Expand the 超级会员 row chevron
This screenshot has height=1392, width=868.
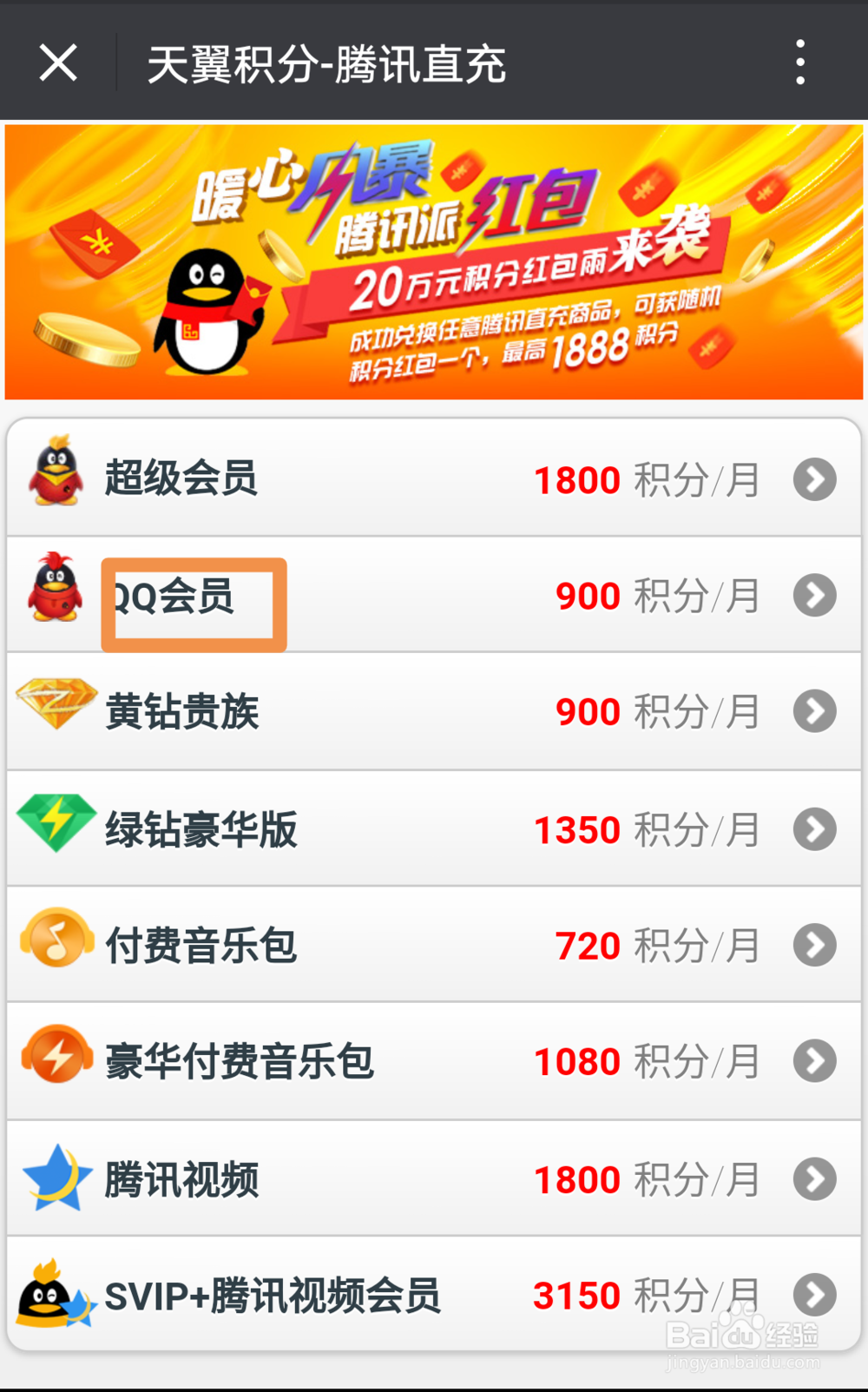click(813, 478)
